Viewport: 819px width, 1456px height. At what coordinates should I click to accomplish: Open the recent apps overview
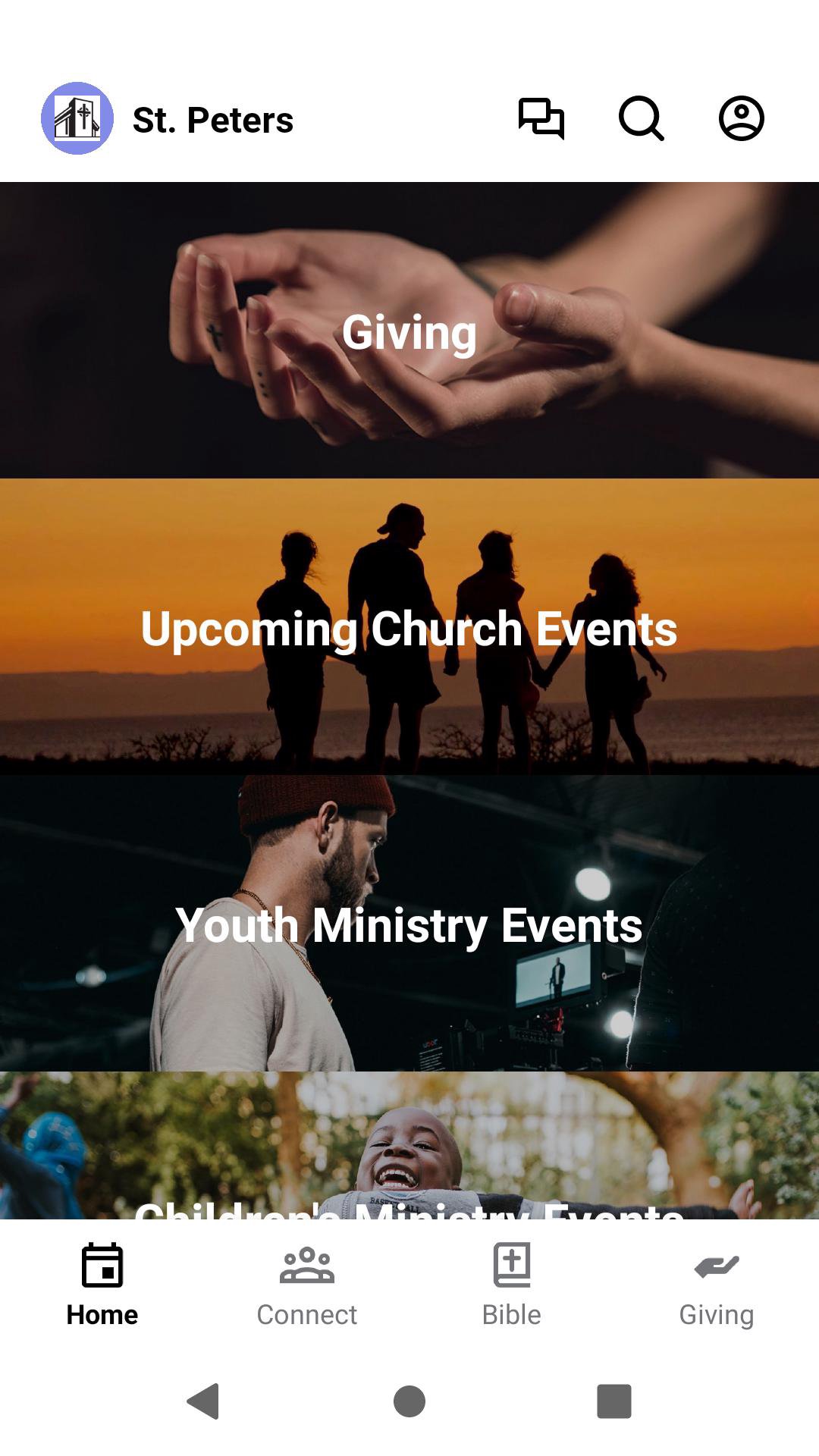(x=614, y=1401)
